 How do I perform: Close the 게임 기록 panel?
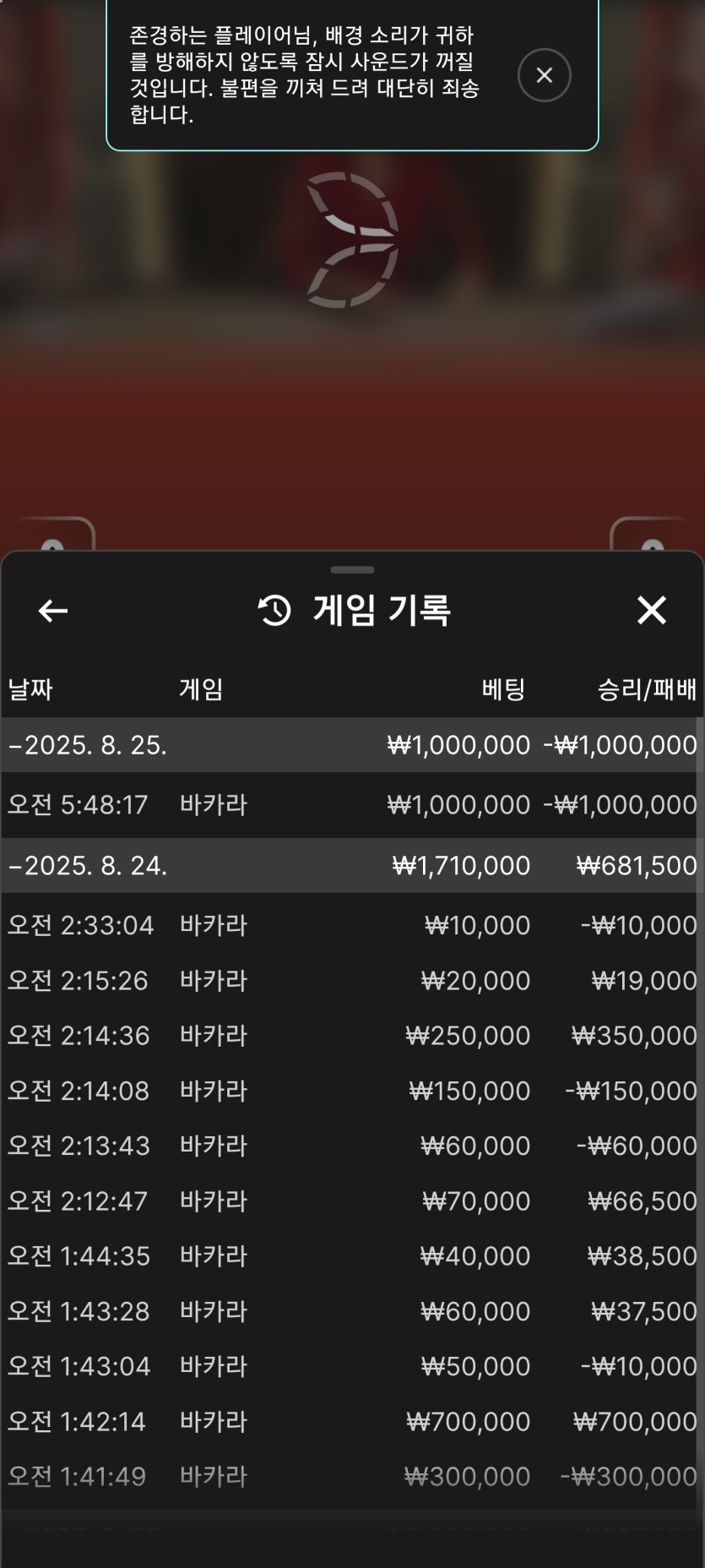pyautogui.click(x=651, y=610)
